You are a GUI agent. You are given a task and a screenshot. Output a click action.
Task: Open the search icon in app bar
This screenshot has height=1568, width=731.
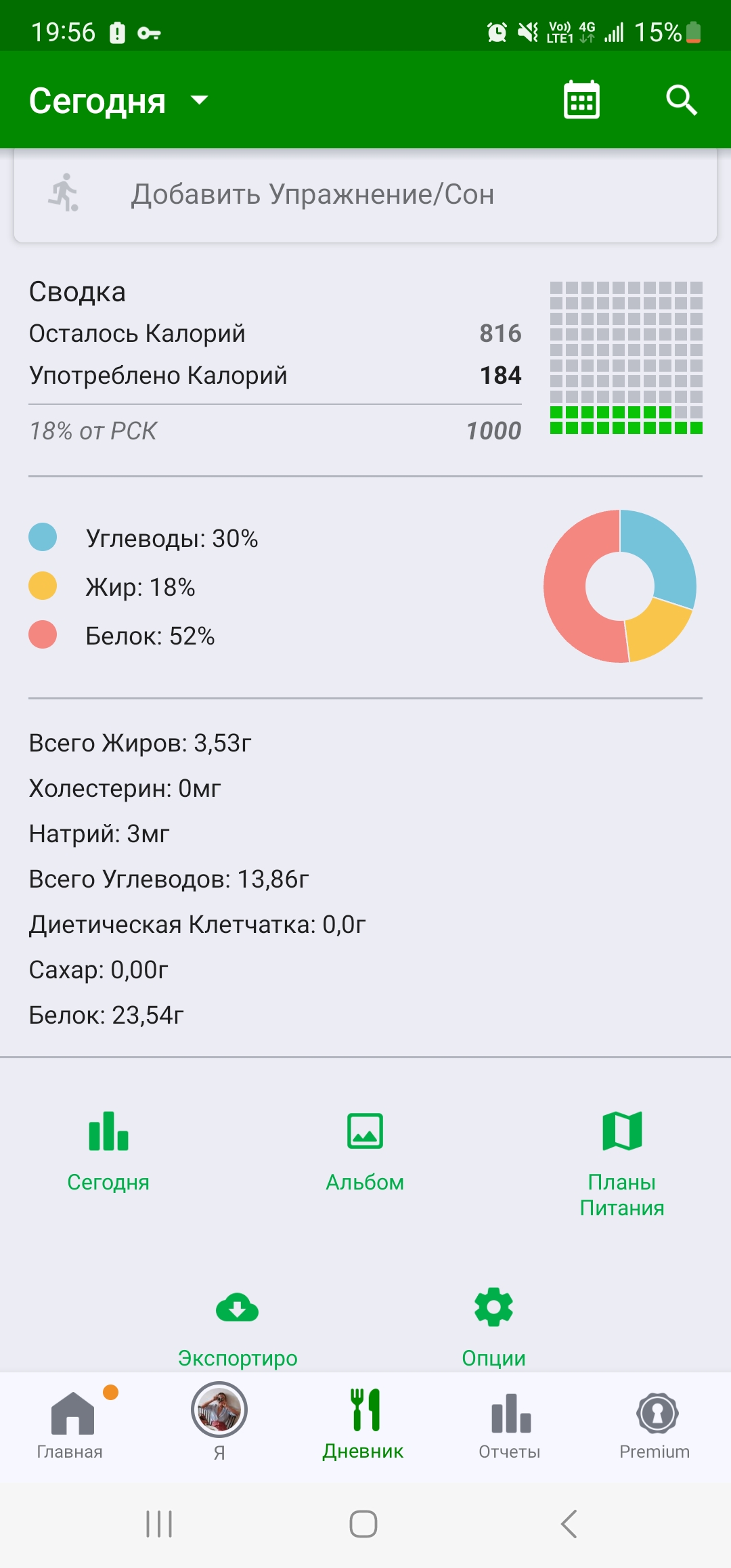pyautogui.click(x=681, y=100)
